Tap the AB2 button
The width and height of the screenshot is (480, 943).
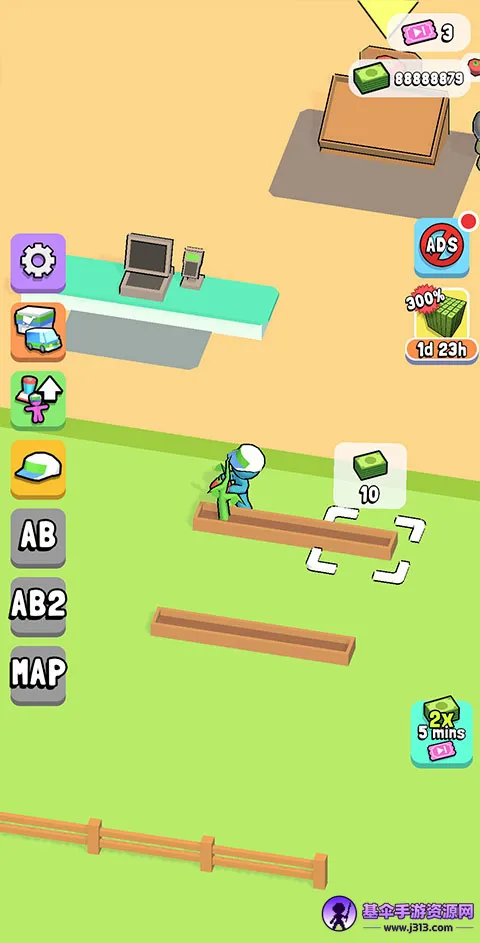point(38,606)
